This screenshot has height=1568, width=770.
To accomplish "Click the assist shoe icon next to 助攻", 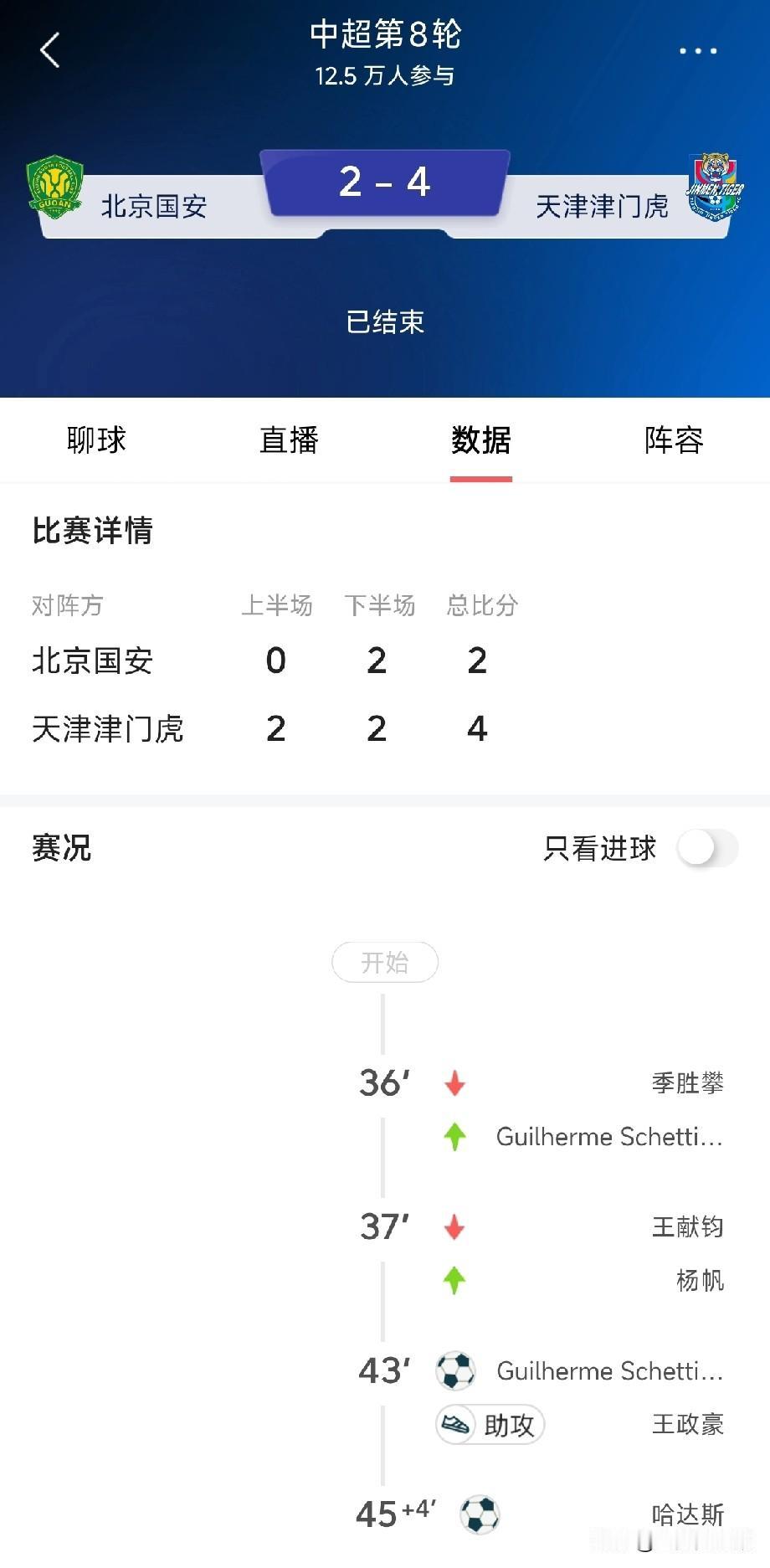I will tap(453, 1425).
